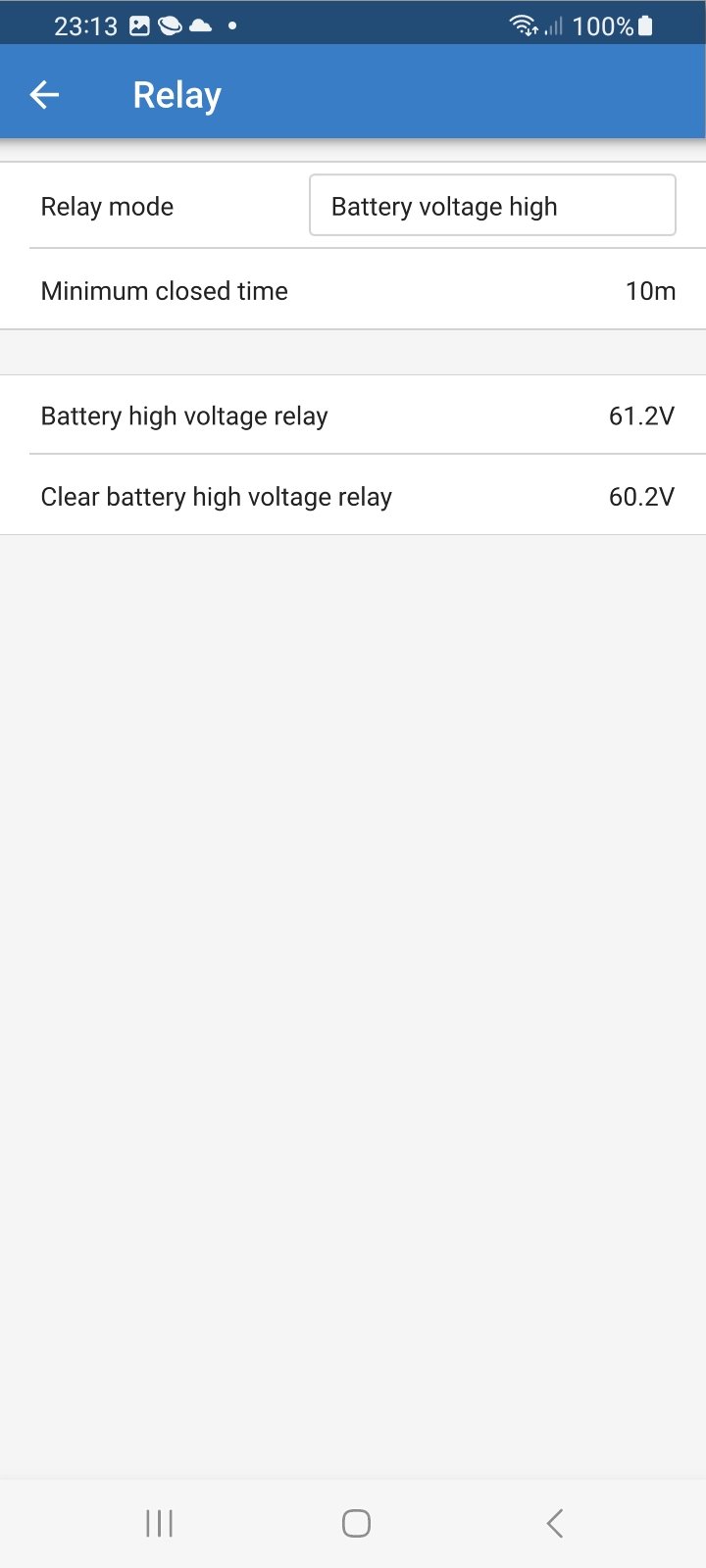Image resolution: width=706 pixels, height=1568 pixels.
Task: Edit the Minimum closed time setting
Action: (x=353, y=291)
